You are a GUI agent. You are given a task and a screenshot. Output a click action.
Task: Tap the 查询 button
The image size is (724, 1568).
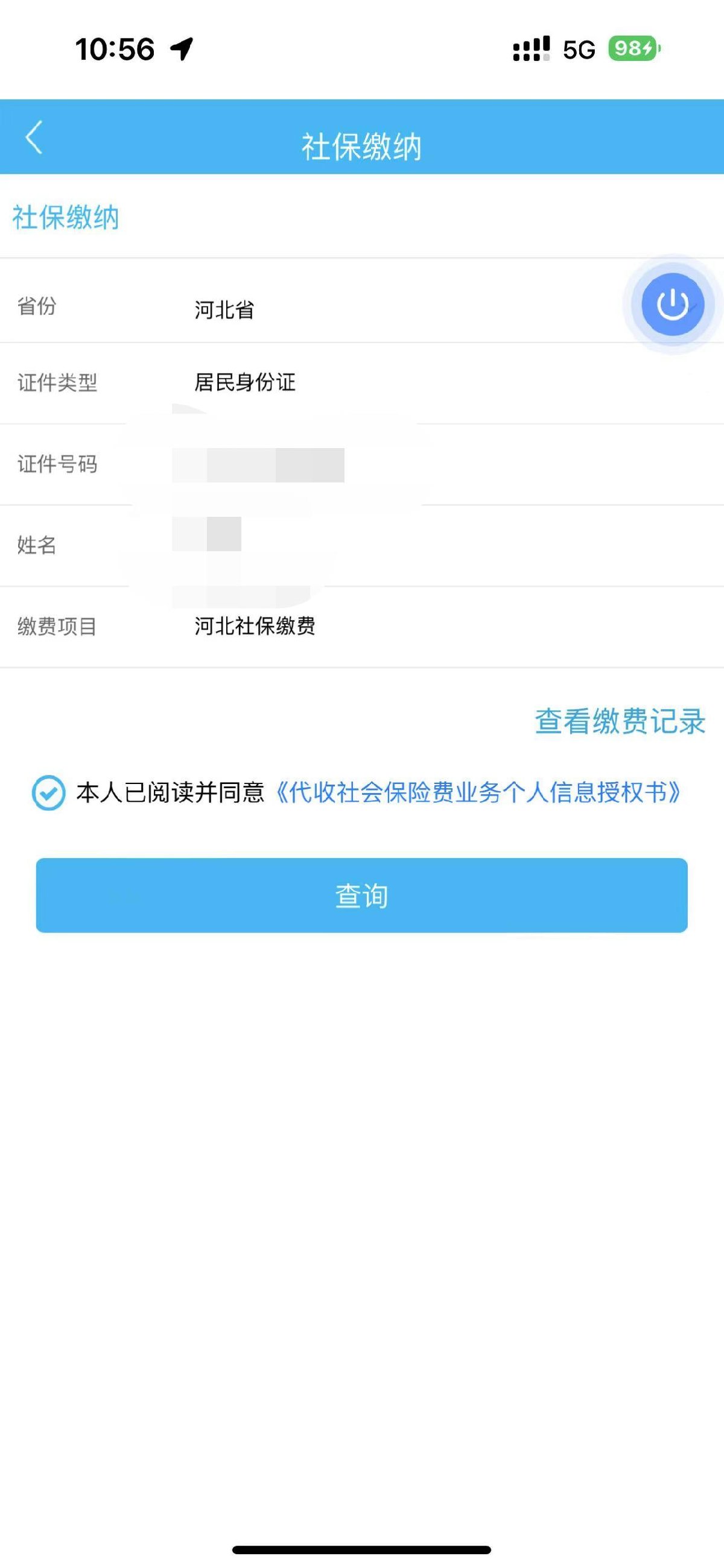pyautogui.click(x=361, y=896)
